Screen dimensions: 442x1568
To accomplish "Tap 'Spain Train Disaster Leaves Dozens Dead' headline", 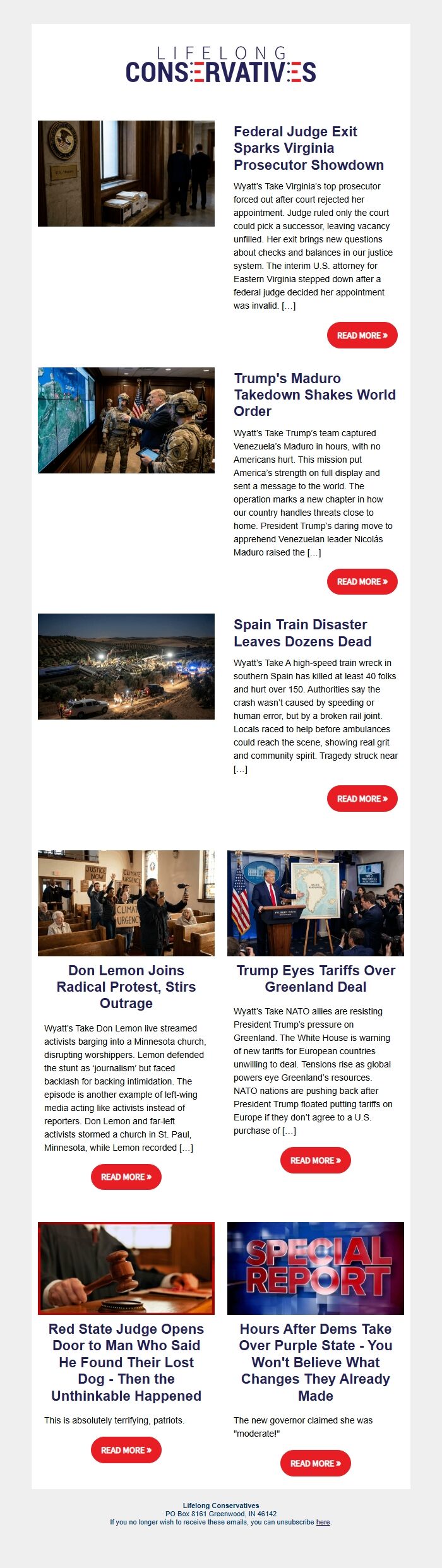I will tap(302, 633).
